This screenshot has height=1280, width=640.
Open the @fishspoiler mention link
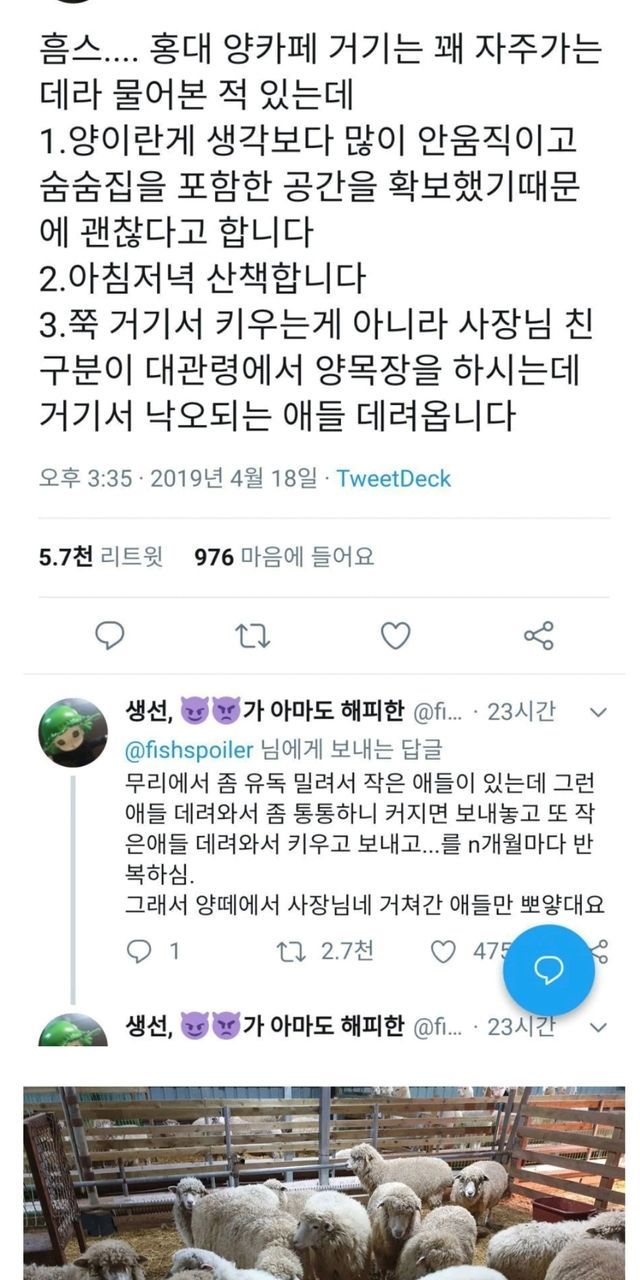pyautogui.click(x=188, y=750)
